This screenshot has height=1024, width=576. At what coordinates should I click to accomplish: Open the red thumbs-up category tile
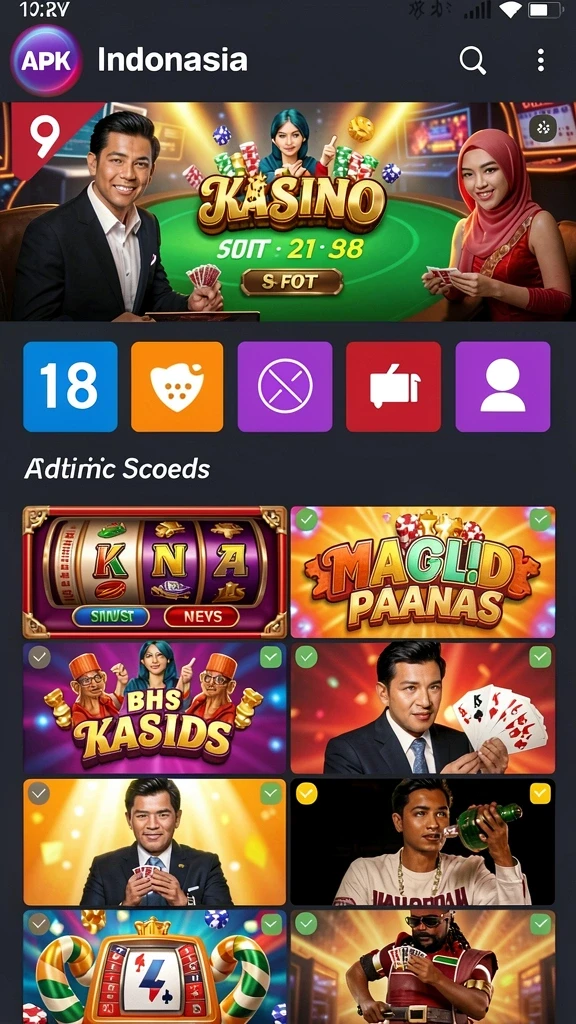point(393,387)
